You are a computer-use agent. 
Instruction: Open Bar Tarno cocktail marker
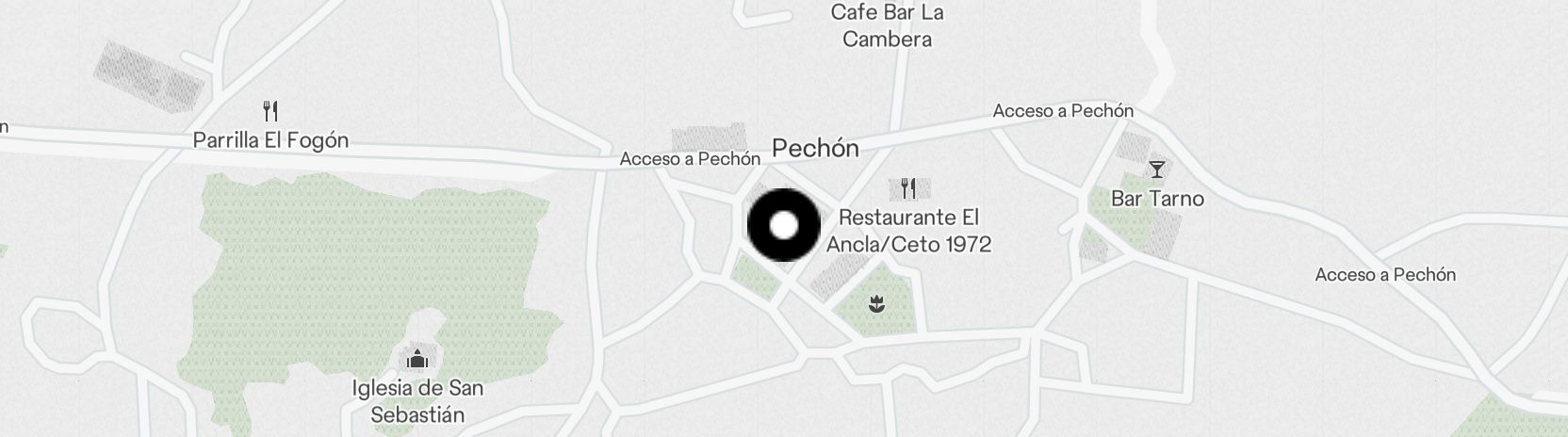[1157, 170]
